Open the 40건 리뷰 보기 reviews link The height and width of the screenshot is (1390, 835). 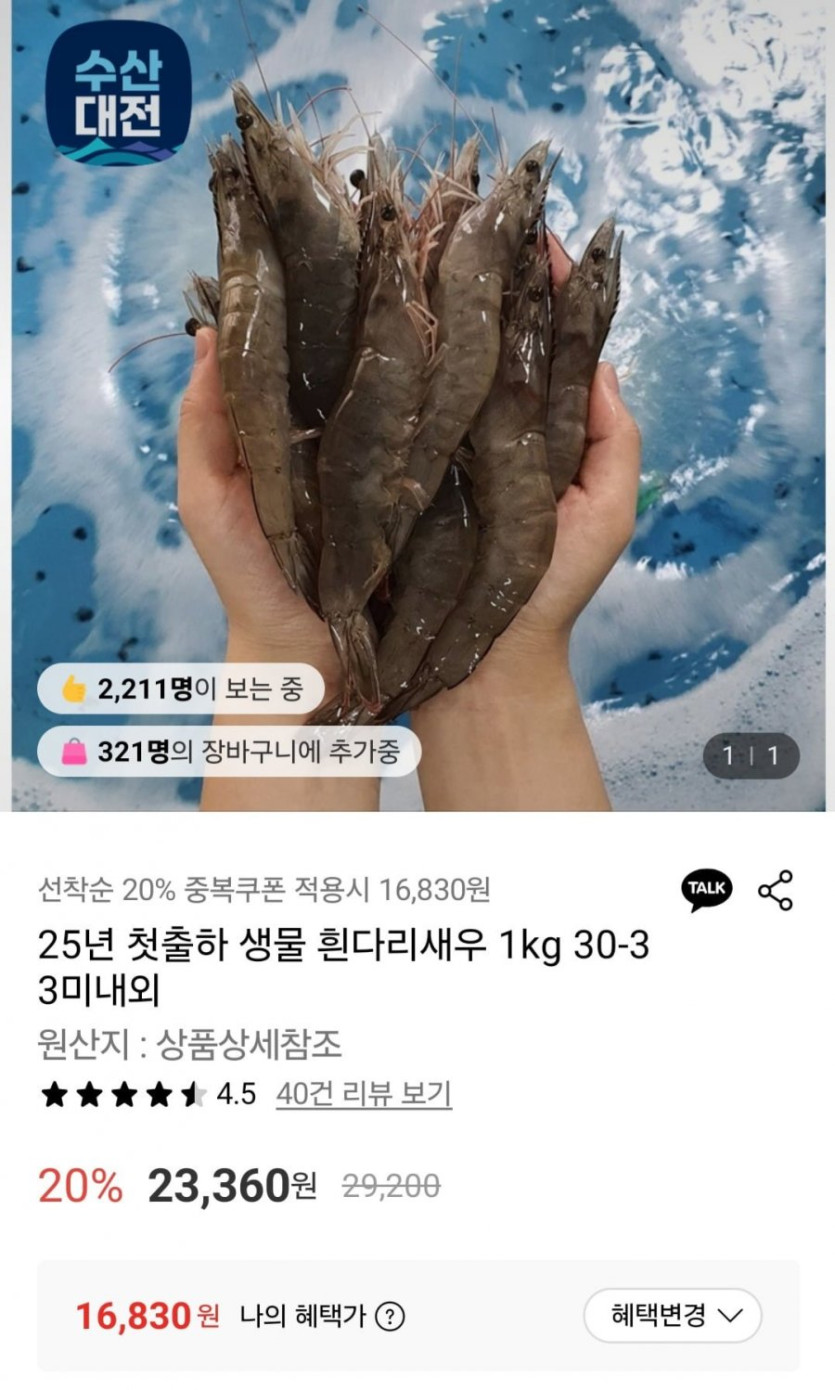364,1094
